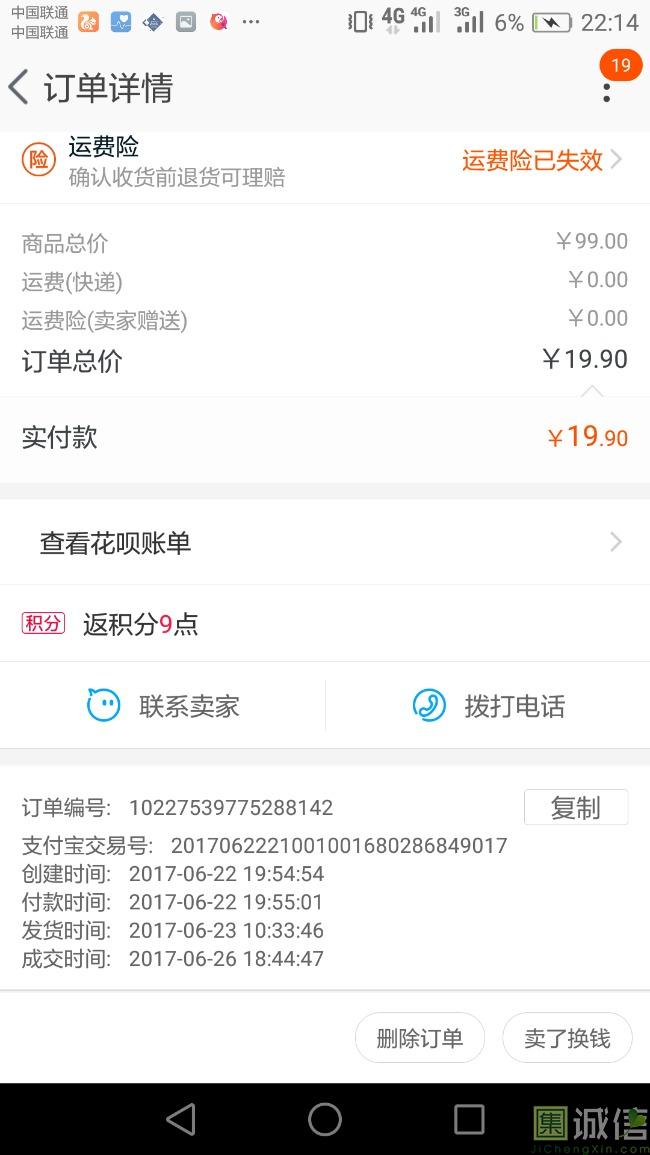650x1155 pixels.
Task: Tap 卖了换钱 button
Action: 567,1038
